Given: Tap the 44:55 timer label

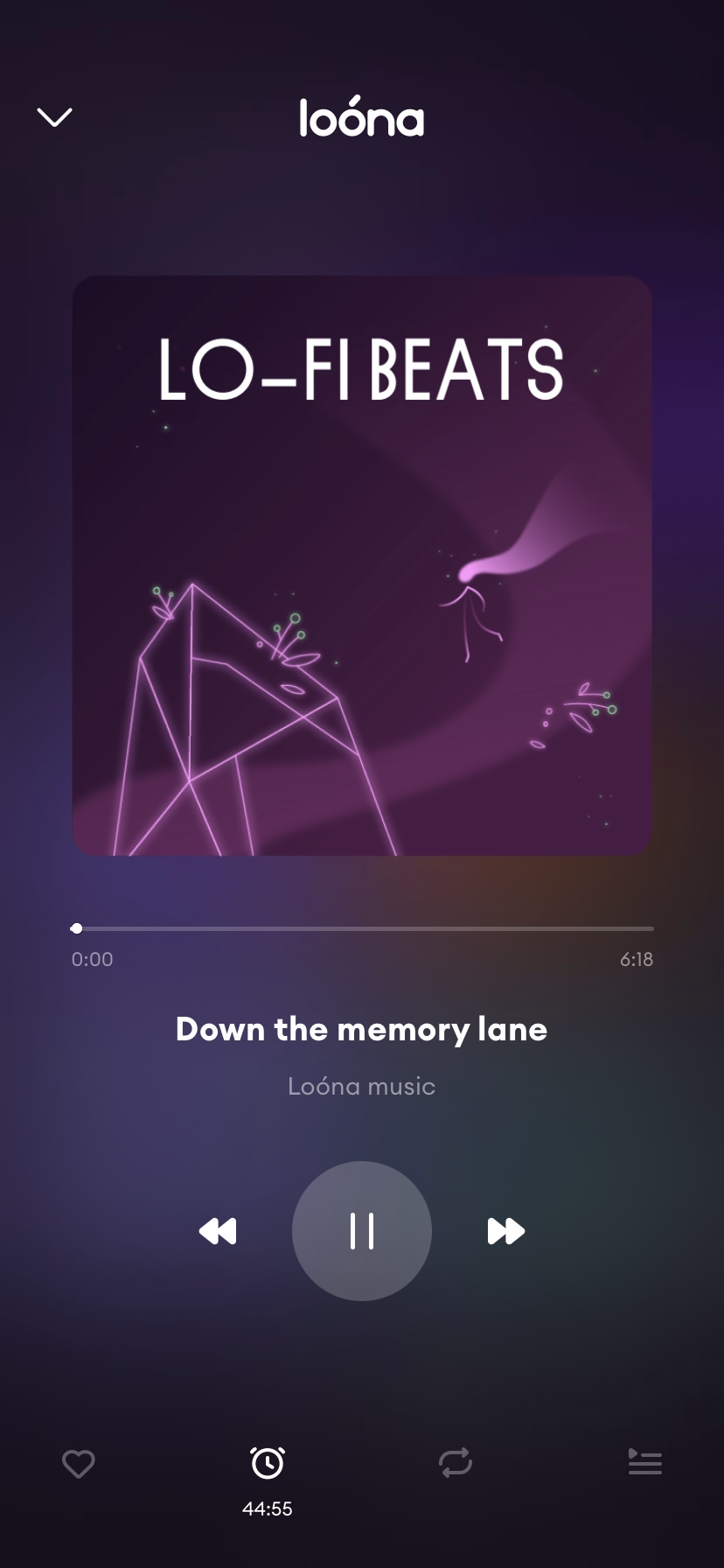Looking at the screenshot, I should point(267,1508).
